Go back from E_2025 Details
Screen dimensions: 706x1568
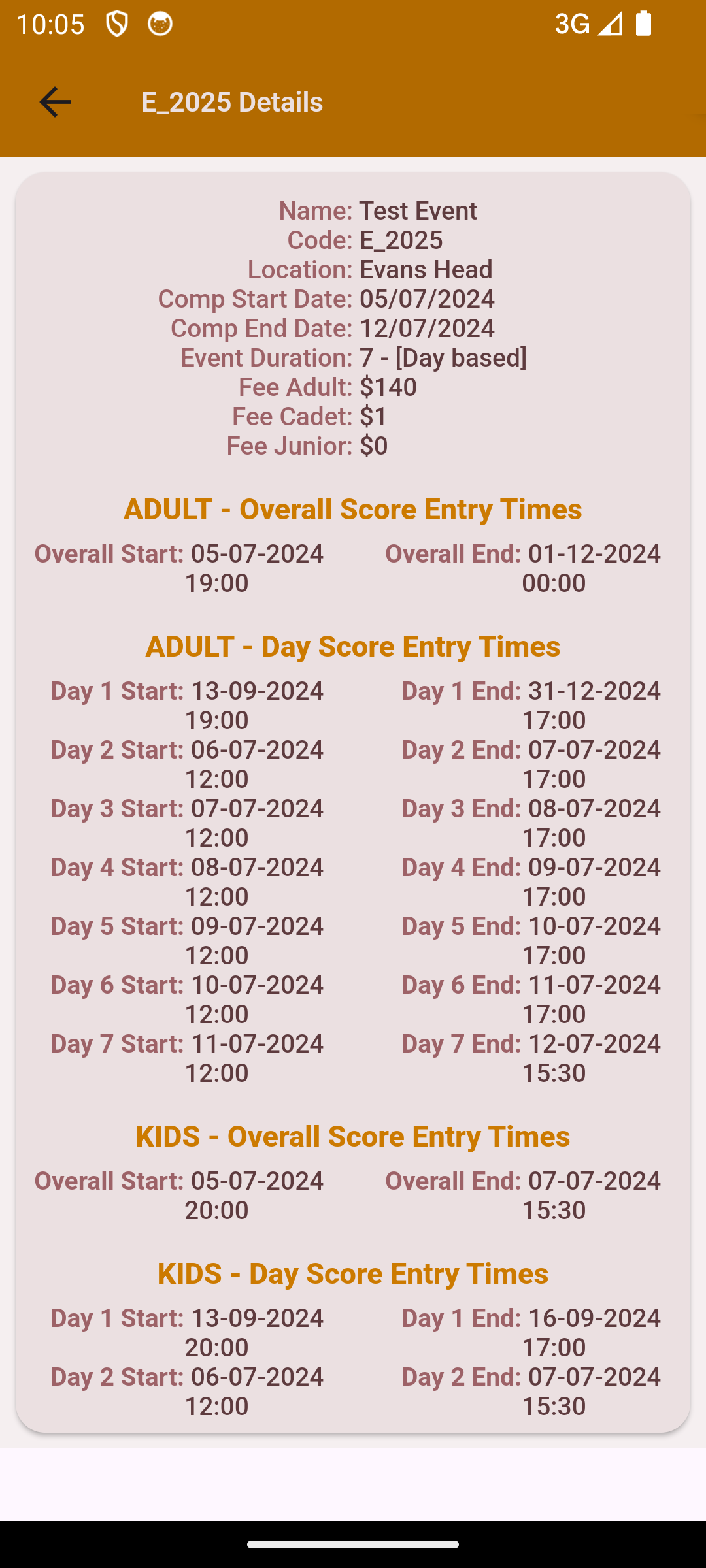55,102
